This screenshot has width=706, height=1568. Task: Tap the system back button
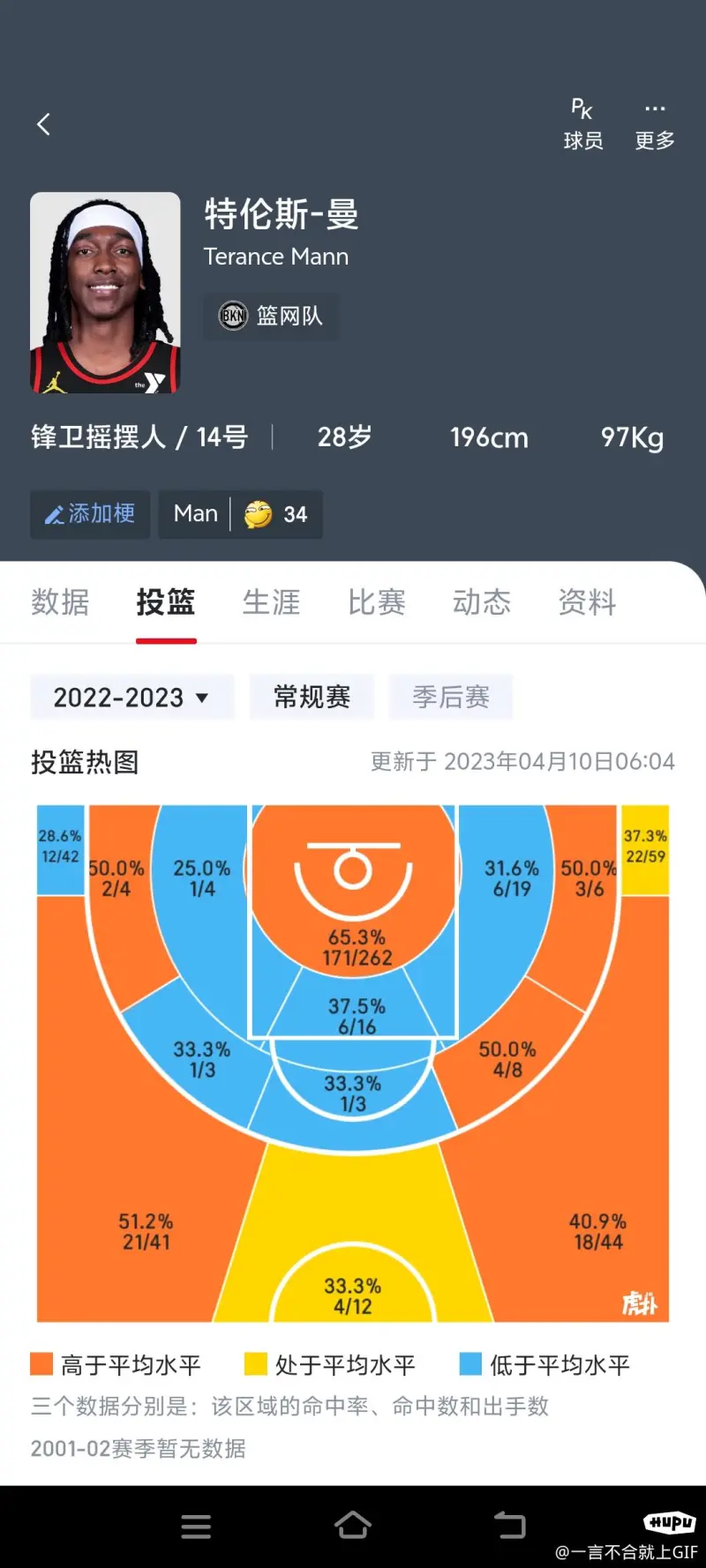pos(509,1526)
